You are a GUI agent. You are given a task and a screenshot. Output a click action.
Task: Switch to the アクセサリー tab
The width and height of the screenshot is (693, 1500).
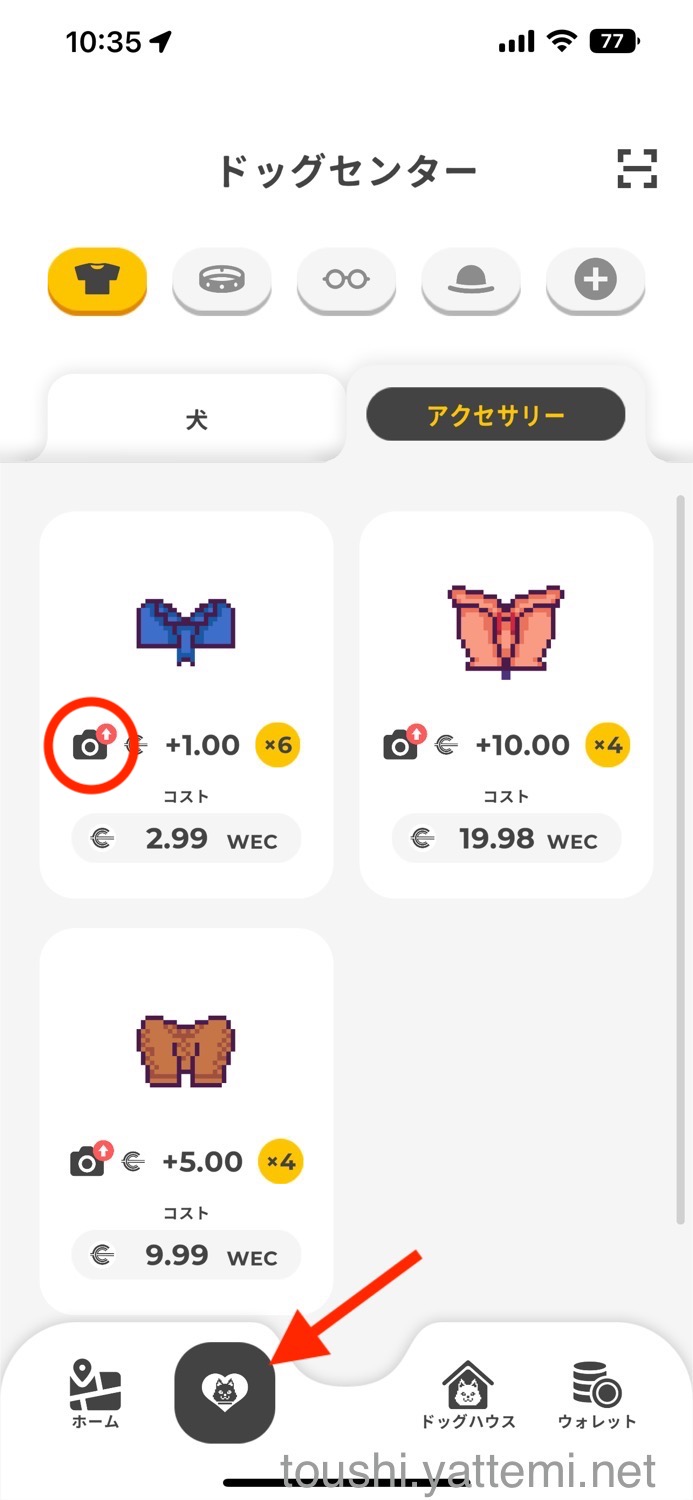[495, 414]
